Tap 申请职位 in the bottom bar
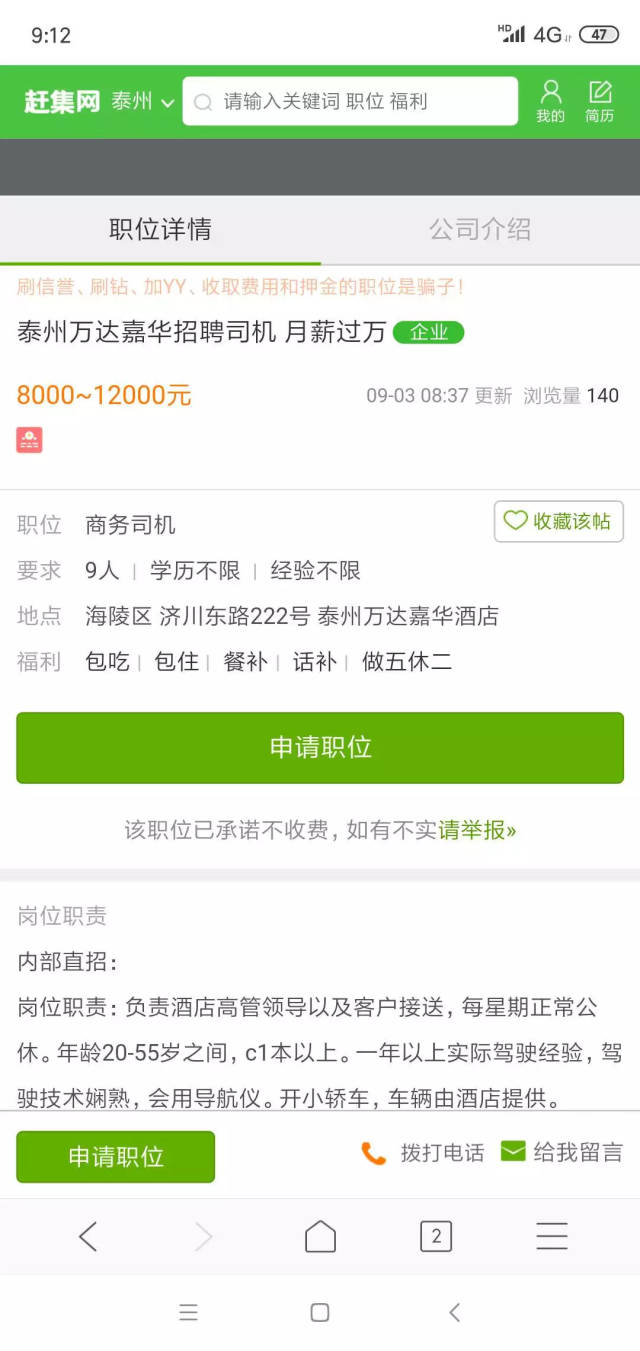640x1351 pixels. coord(116,1156)
